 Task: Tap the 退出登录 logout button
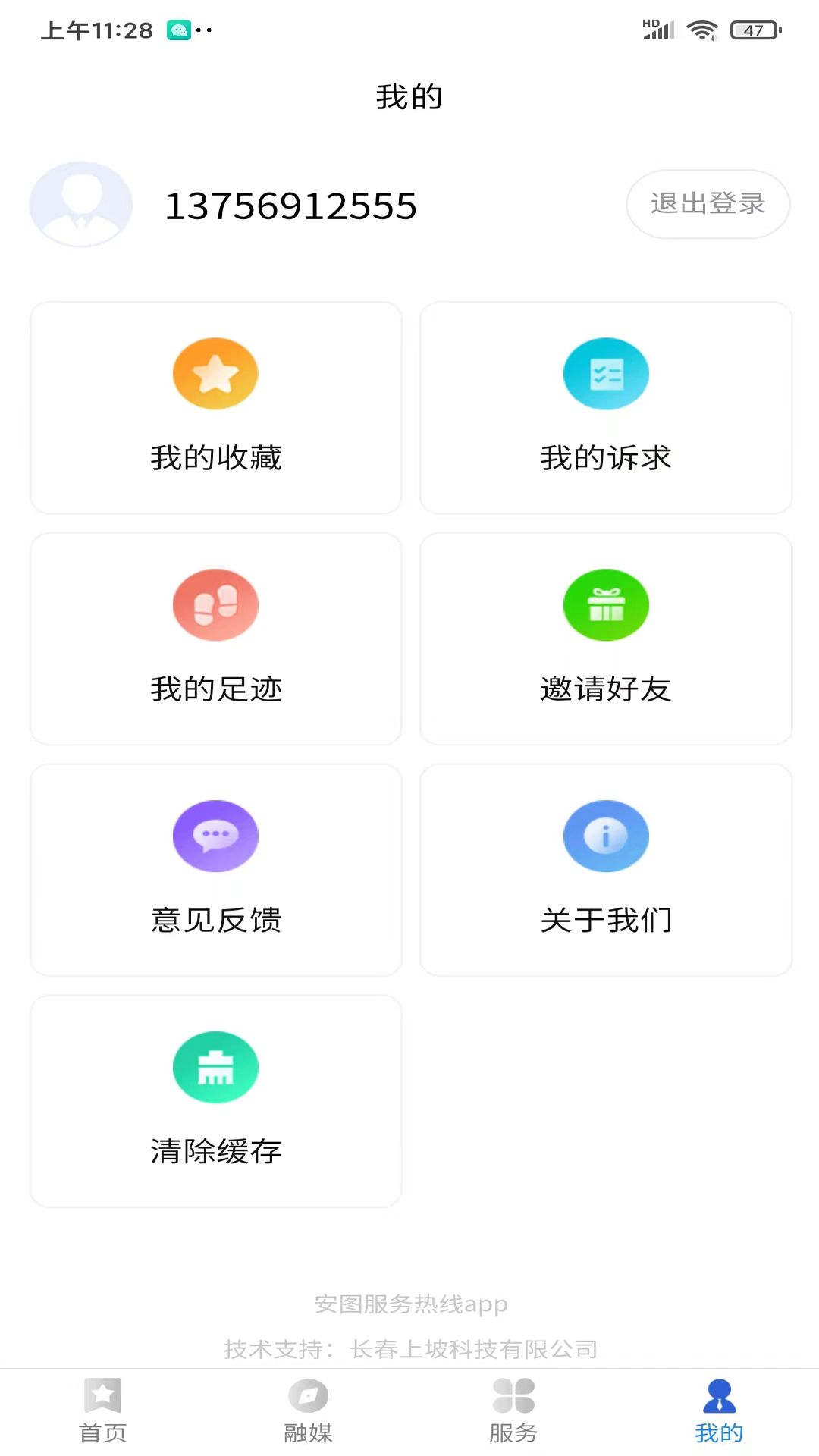tap(708, 204)
